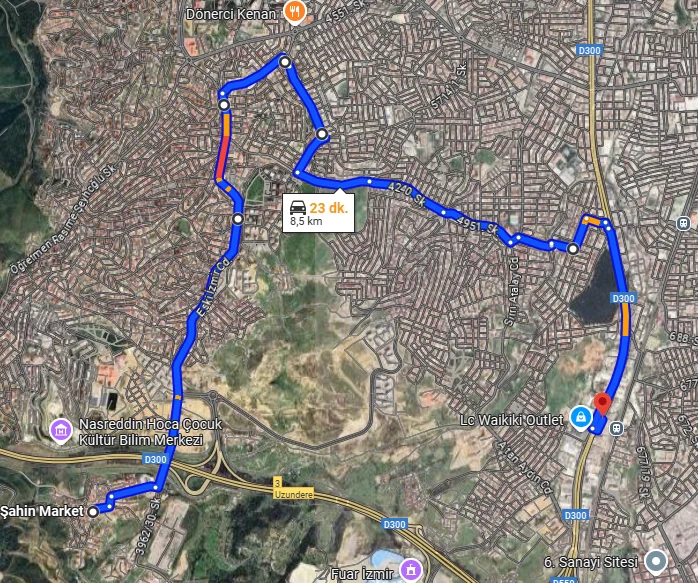Tap the 23 dk. route info callout
This screenshot has width=698, height=583.
click(318, 213)
